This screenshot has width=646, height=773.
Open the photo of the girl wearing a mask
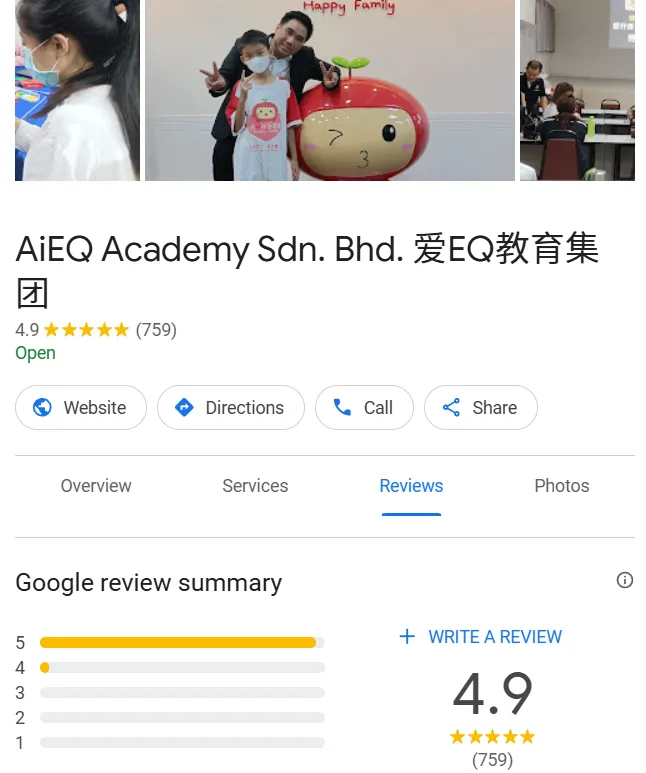click(77, 90)
